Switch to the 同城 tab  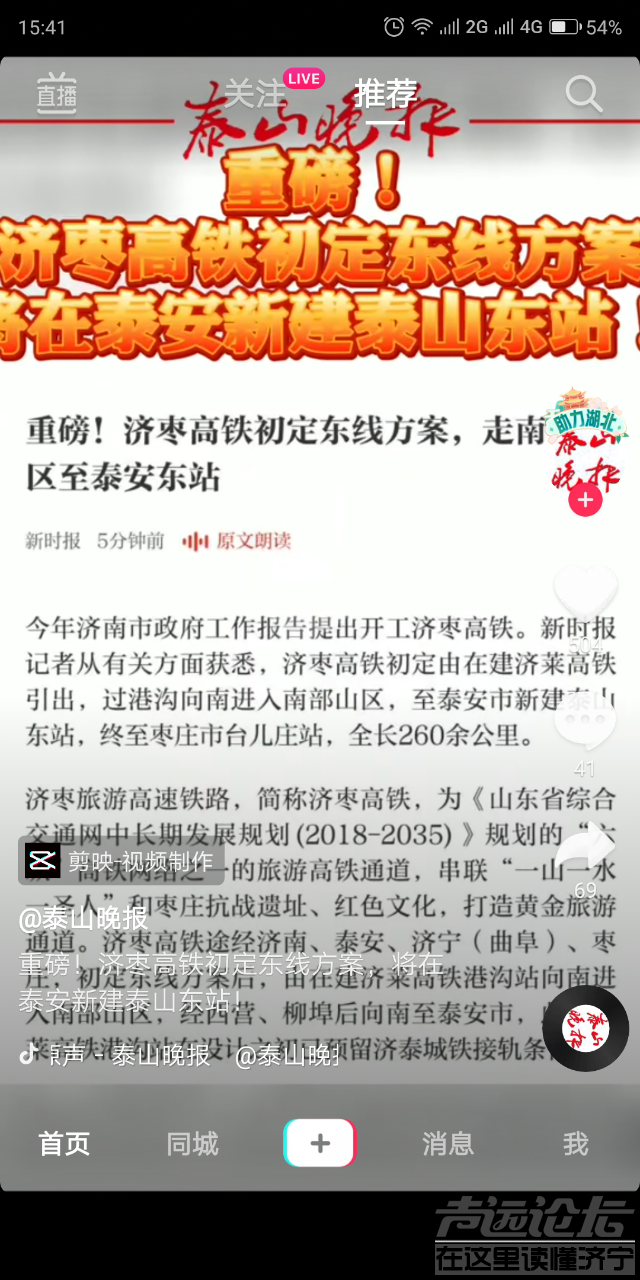(192, 1143)
